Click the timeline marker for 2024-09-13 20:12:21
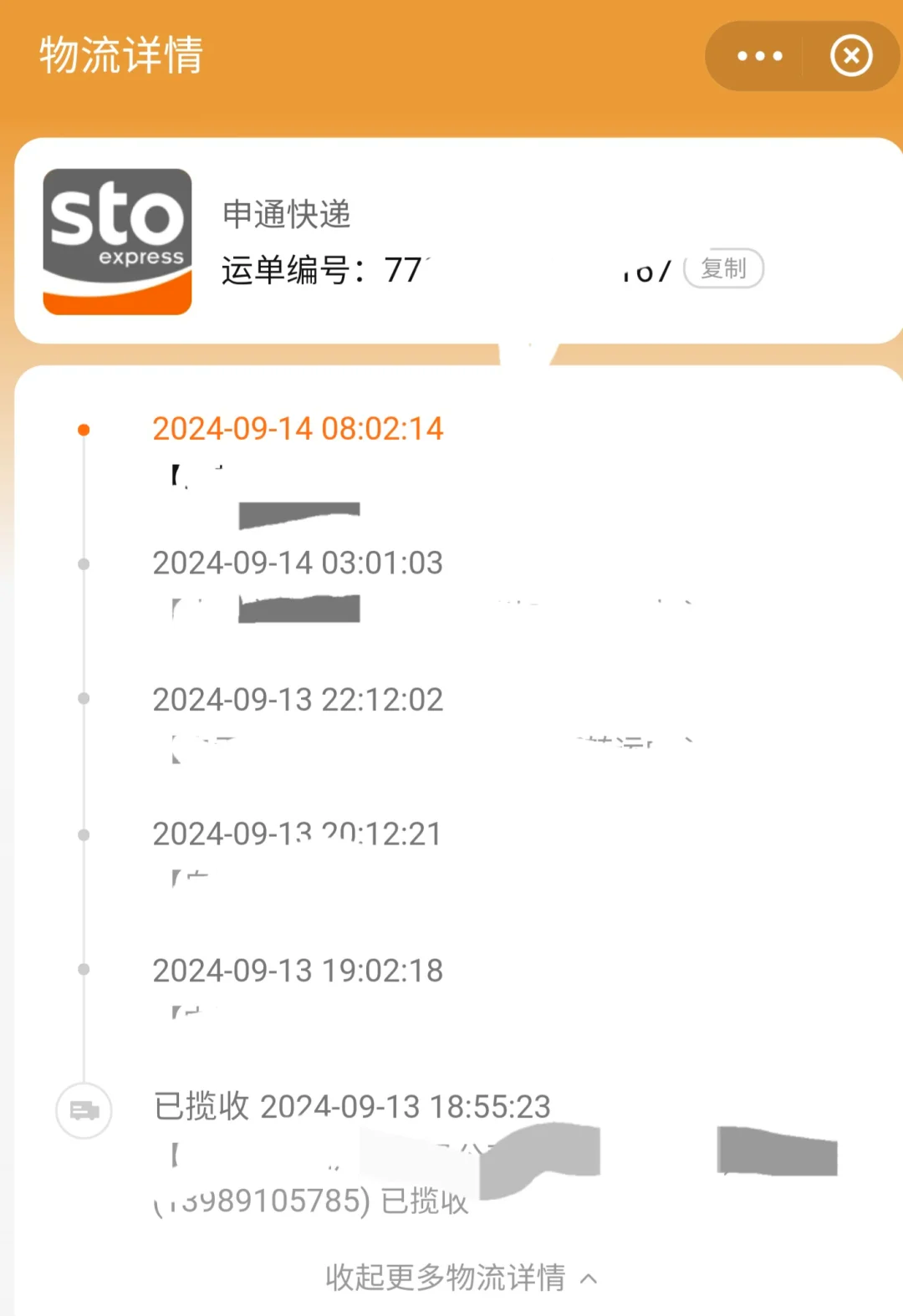Viewport: 903px width, 1316px height. pyautogui.click(x=83, y=834)
